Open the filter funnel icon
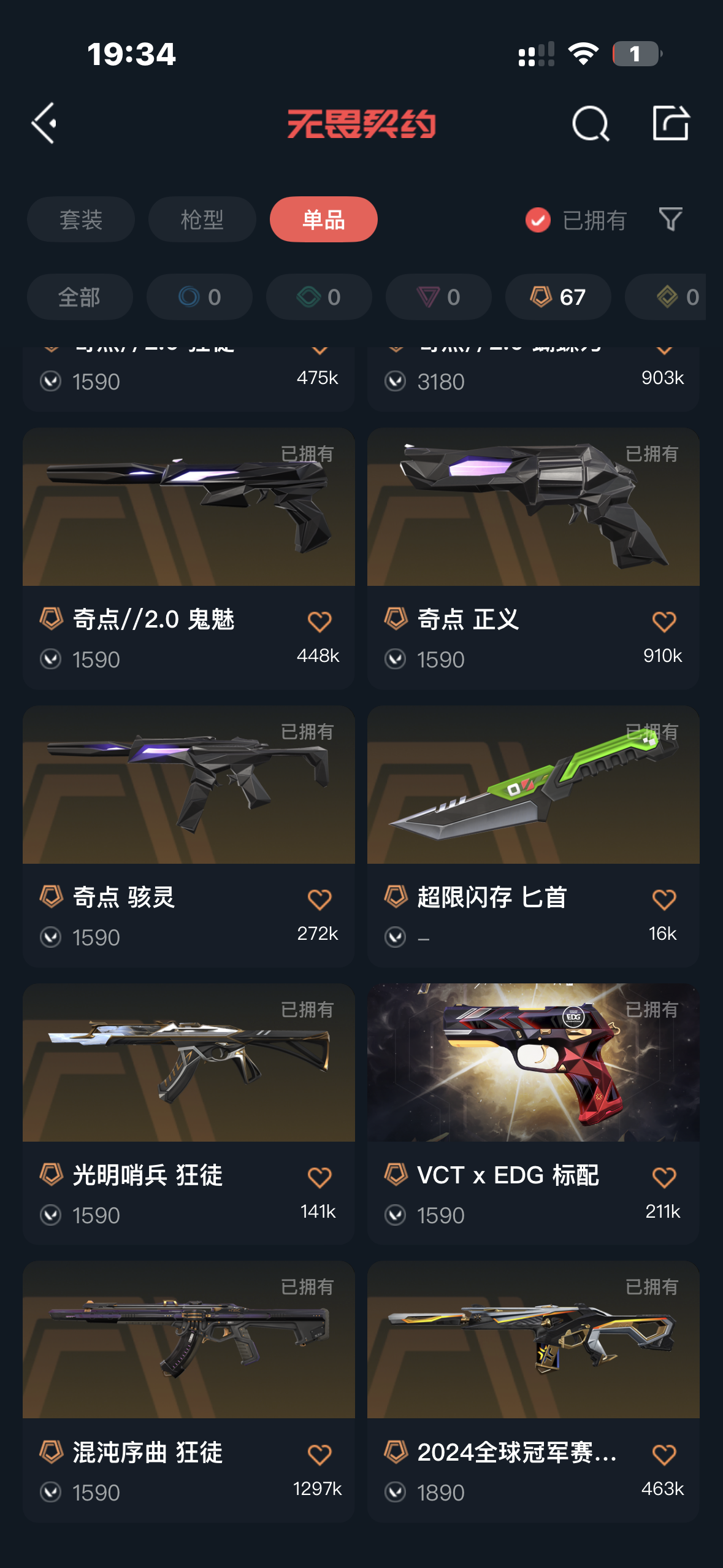Viewport: 723px width, 1568px height. click(x=670, y=219)
